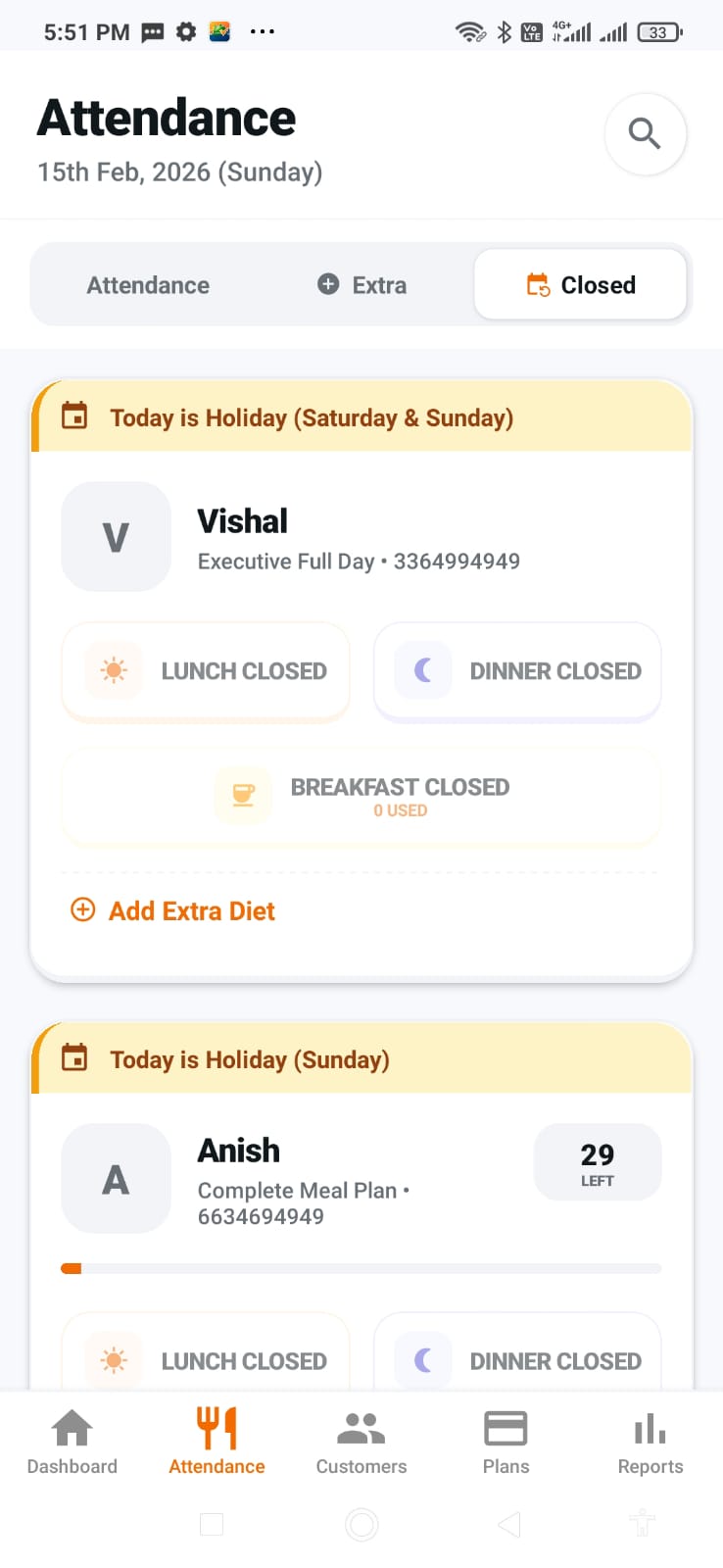View the Reports tab

pos(651,1441)
